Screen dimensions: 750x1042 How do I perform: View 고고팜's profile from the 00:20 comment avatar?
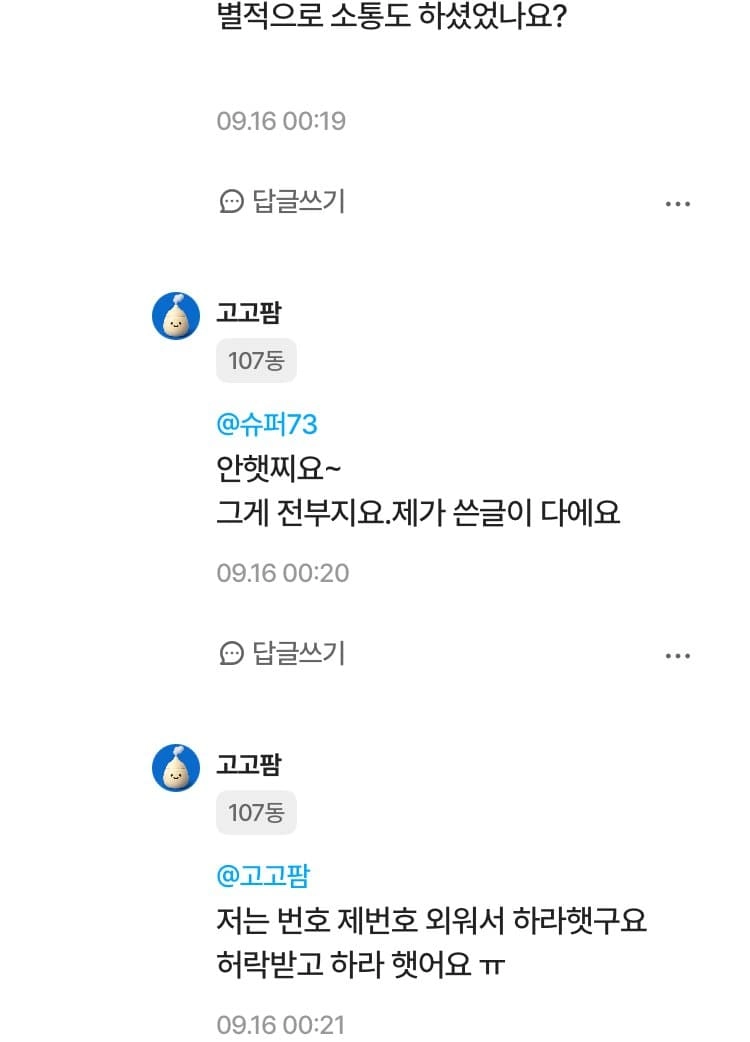(x=176, y=317)
